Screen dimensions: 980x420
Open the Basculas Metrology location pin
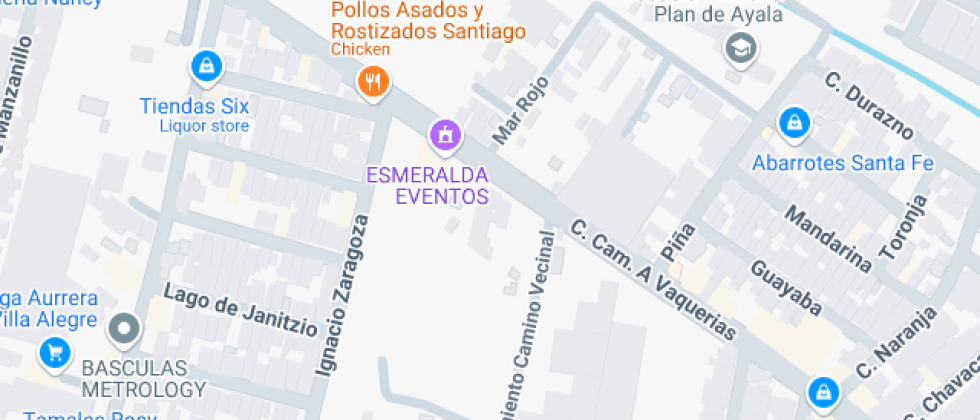pos(125,328)
